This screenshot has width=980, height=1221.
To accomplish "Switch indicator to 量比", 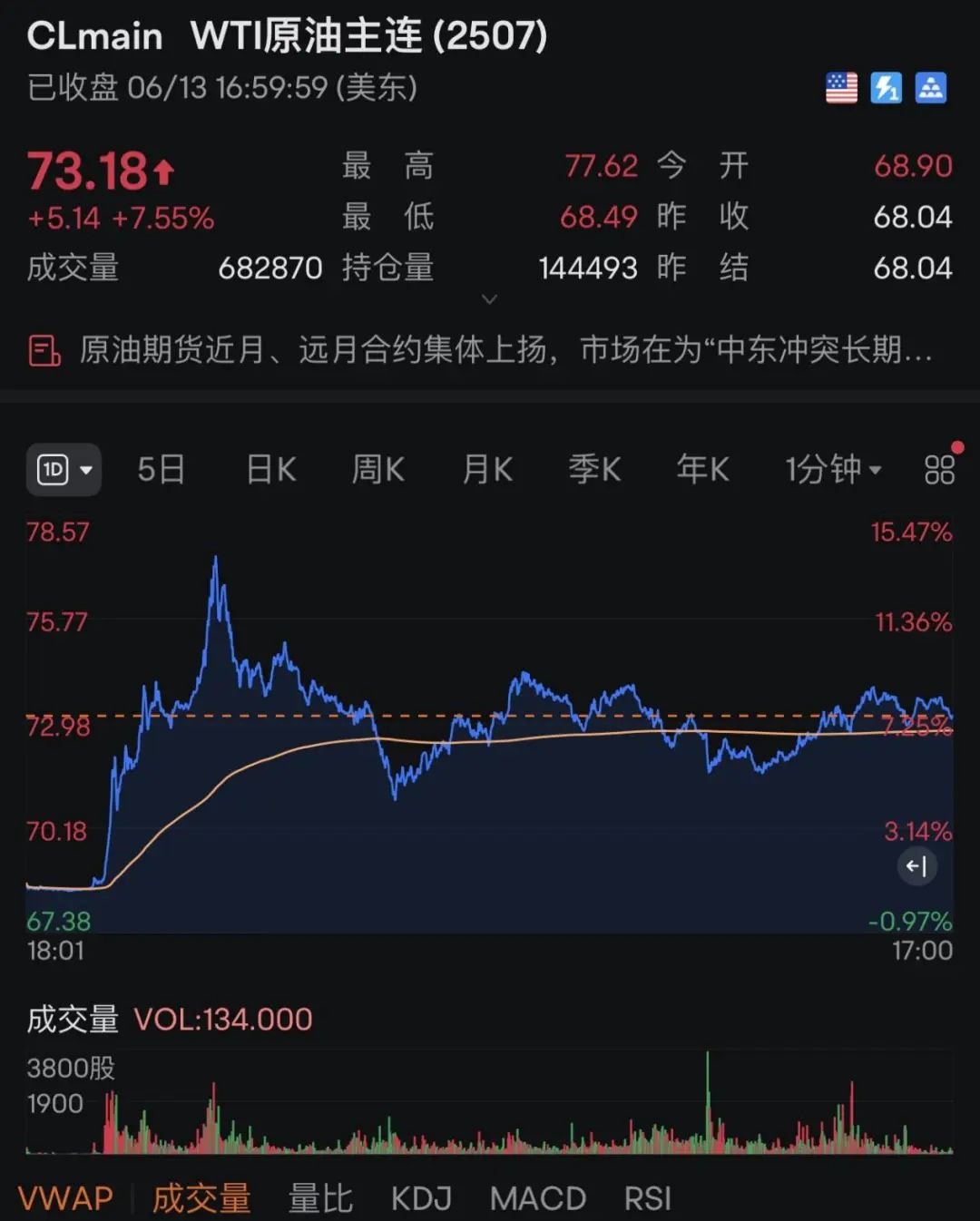I will [320, 1198].
